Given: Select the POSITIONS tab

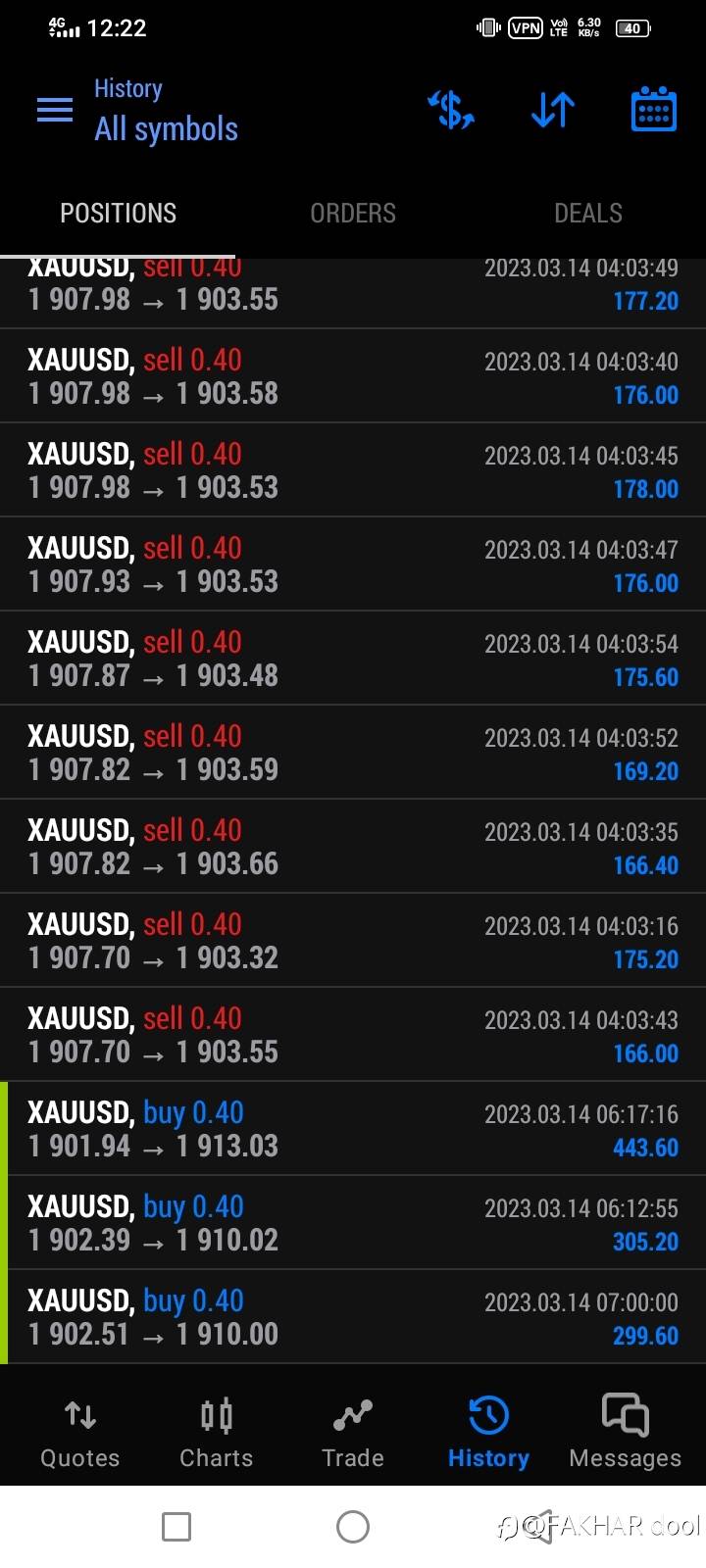Looking at the screenshot, I should [118, 214].
